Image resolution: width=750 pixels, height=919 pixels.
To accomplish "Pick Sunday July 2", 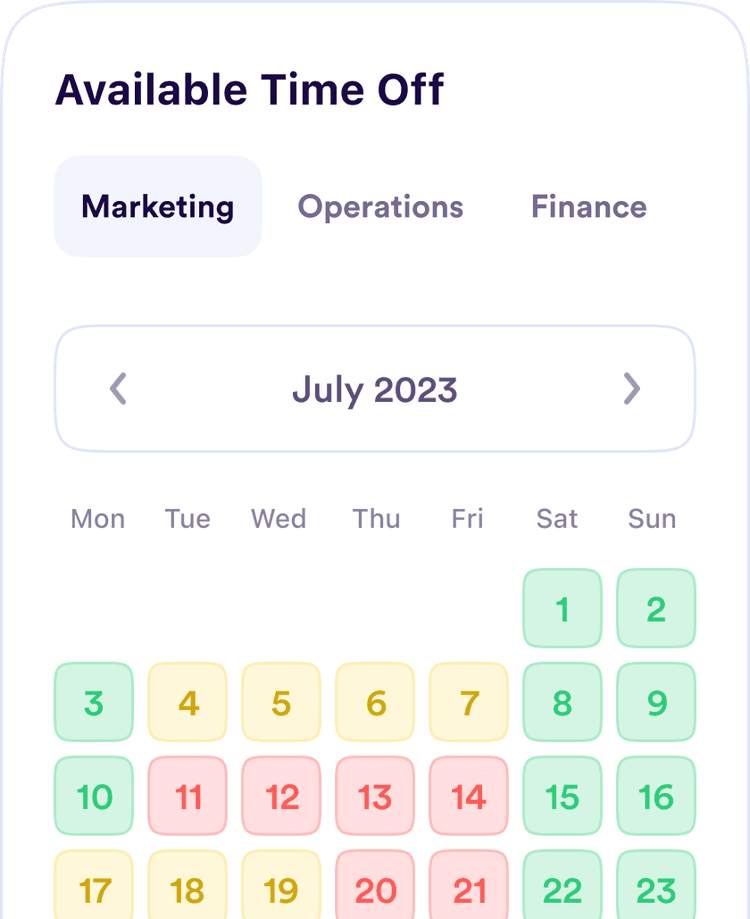I will coord(656,608).
